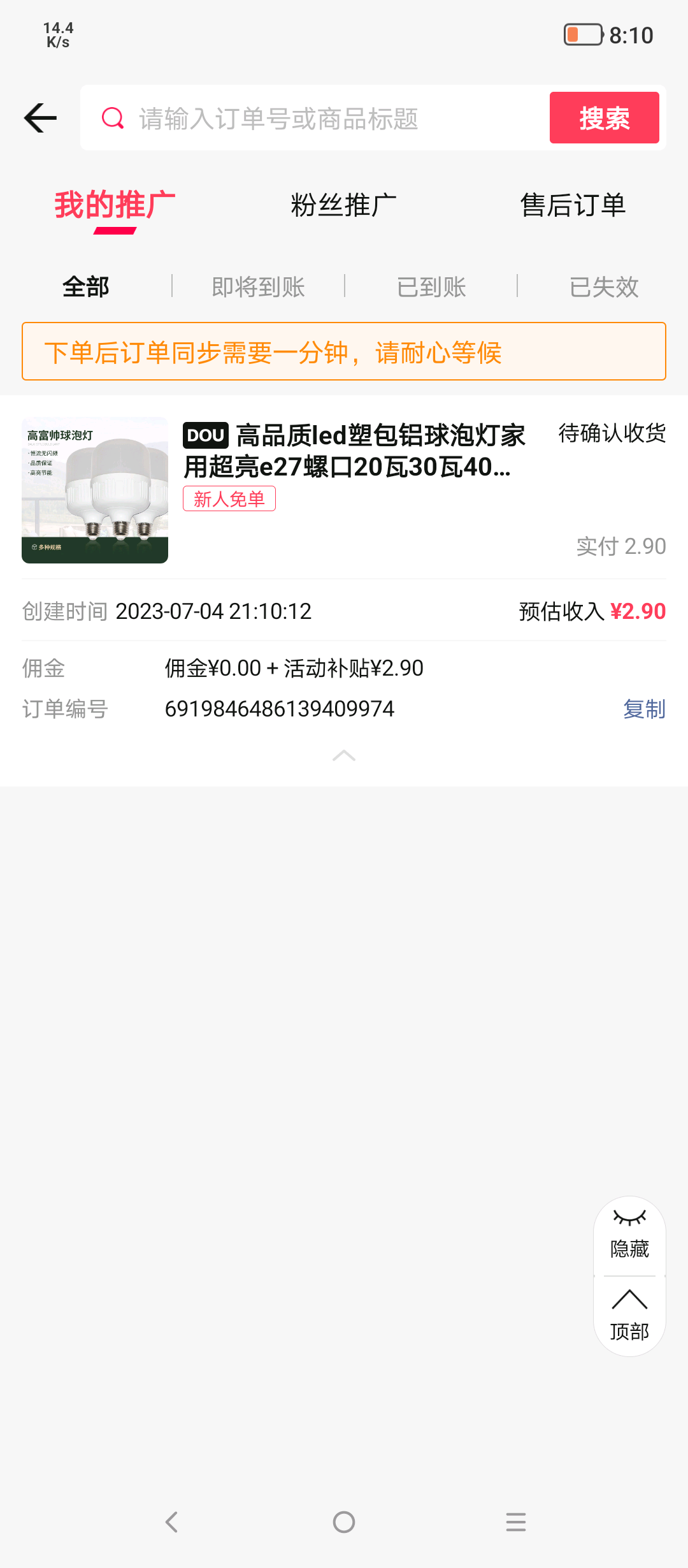
Task: Switch to the 我的推广 tab
Action: 115,205
